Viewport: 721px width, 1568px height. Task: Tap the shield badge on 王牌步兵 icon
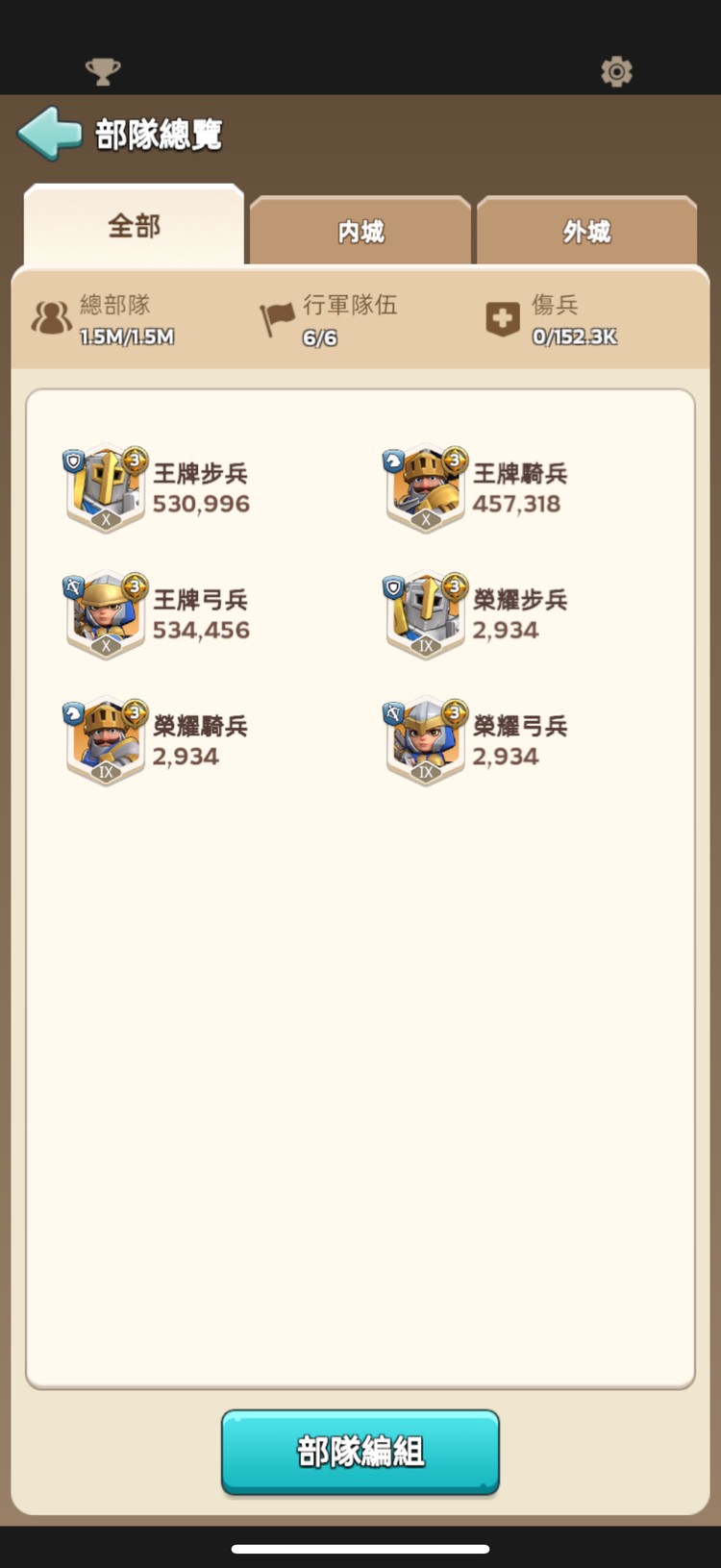(x=73, y=459)
